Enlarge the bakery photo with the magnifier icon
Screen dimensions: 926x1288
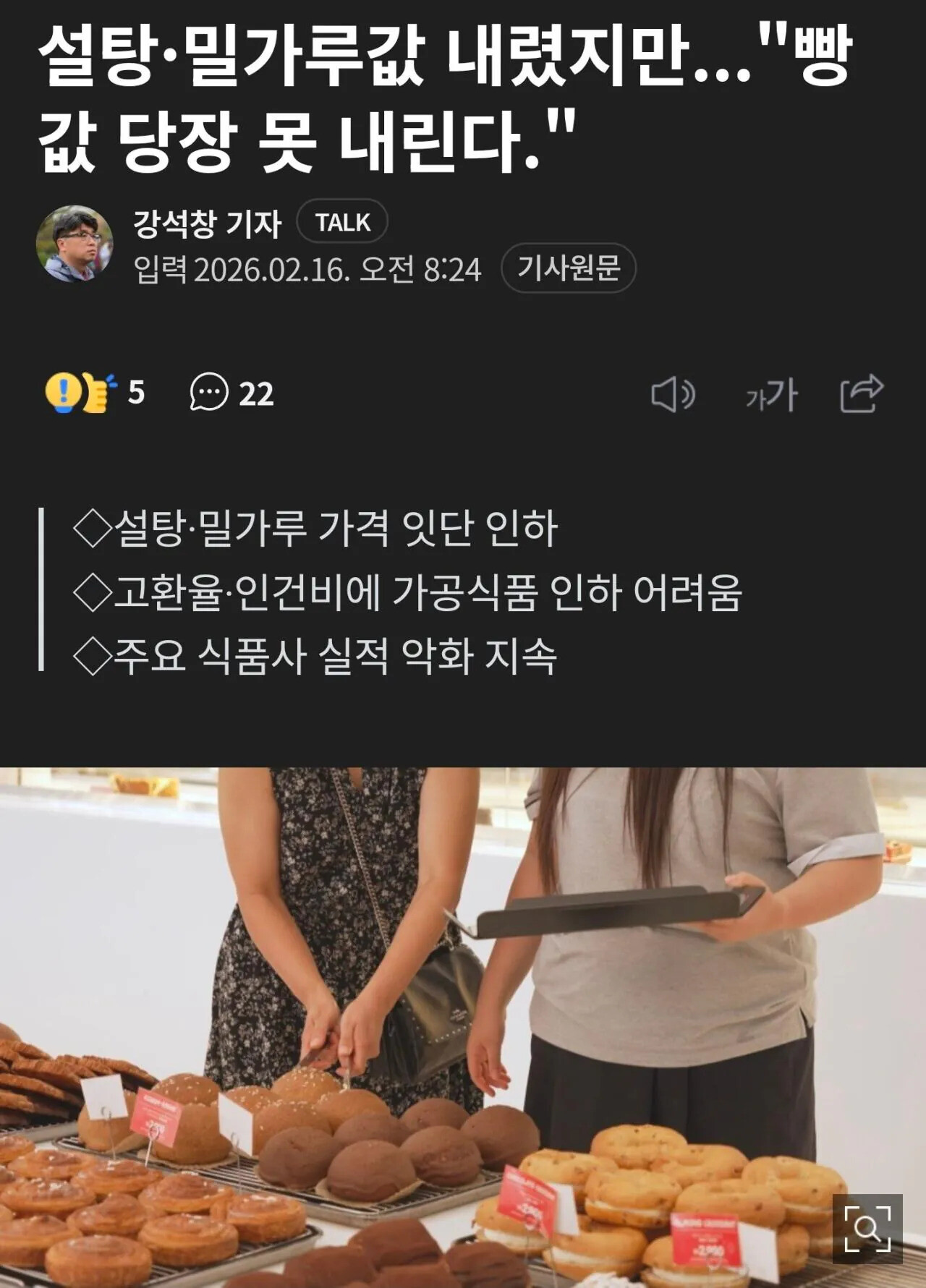click(867, 1229)
